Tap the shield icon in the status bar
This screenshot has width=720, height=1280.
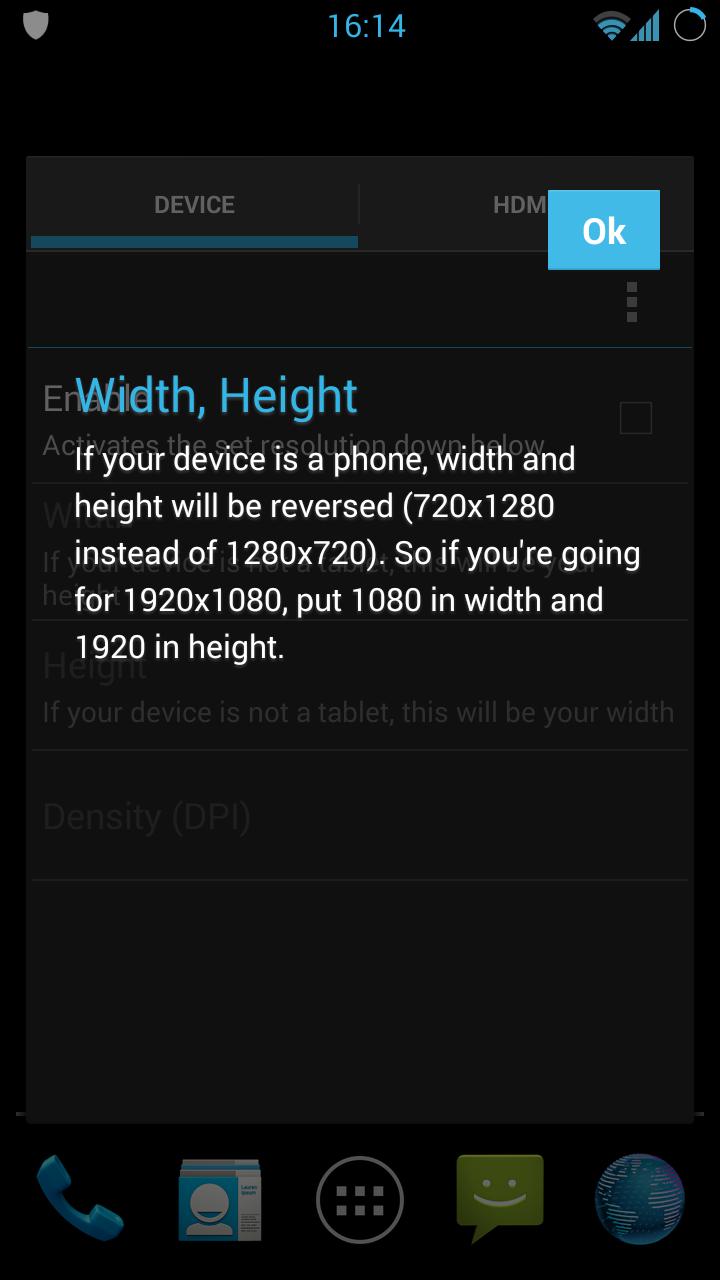click(x=36, y=25)
